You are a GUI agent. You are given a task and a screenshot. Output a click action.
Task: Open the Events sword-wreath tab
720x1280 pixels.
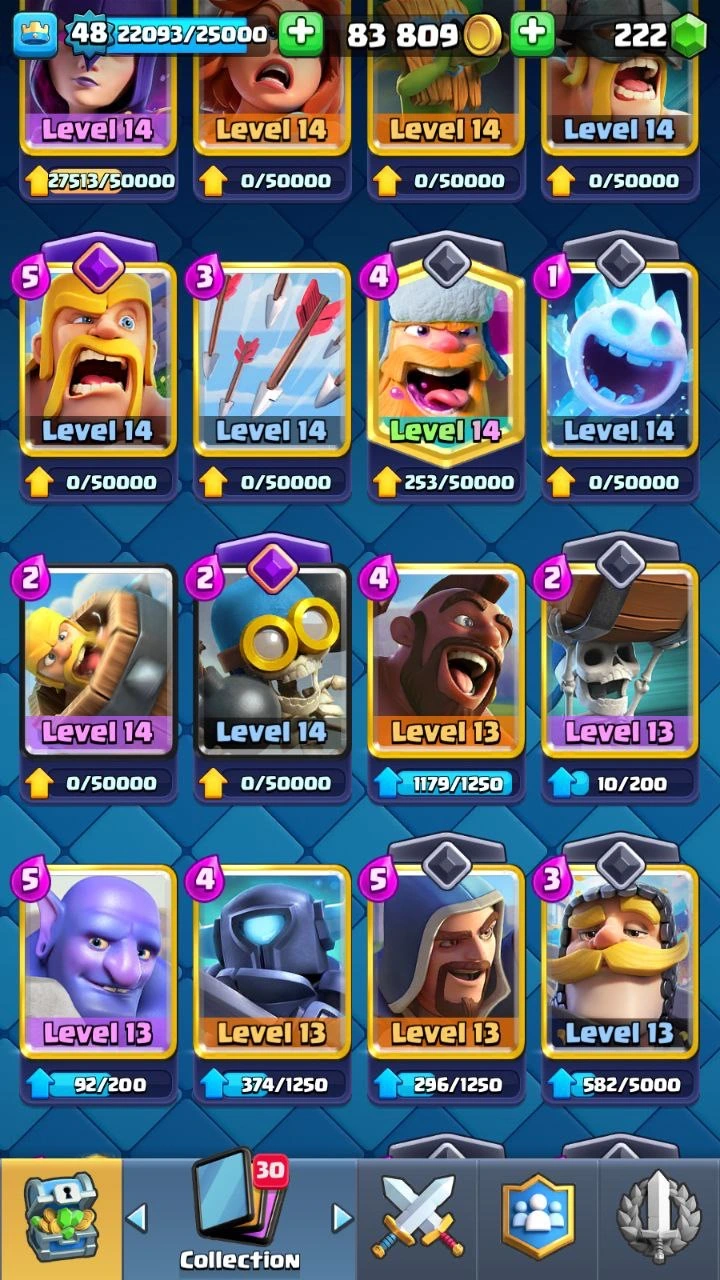(x=658, y=1218)
